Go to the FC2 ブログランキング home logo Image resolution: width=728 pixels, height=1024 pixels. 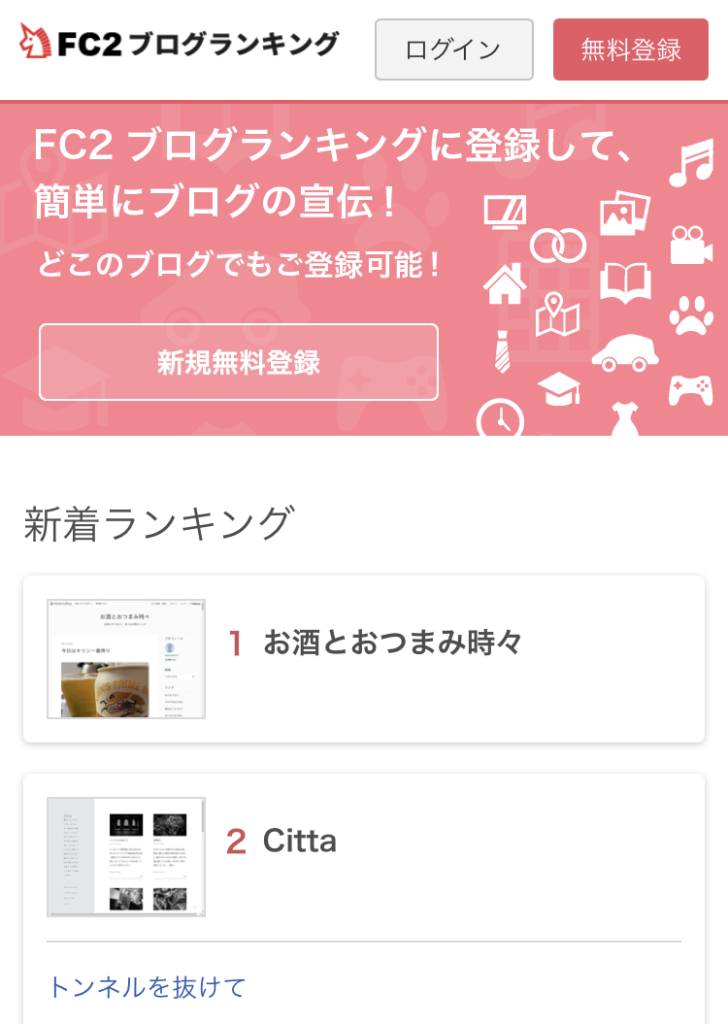click(x=180, y=44)
